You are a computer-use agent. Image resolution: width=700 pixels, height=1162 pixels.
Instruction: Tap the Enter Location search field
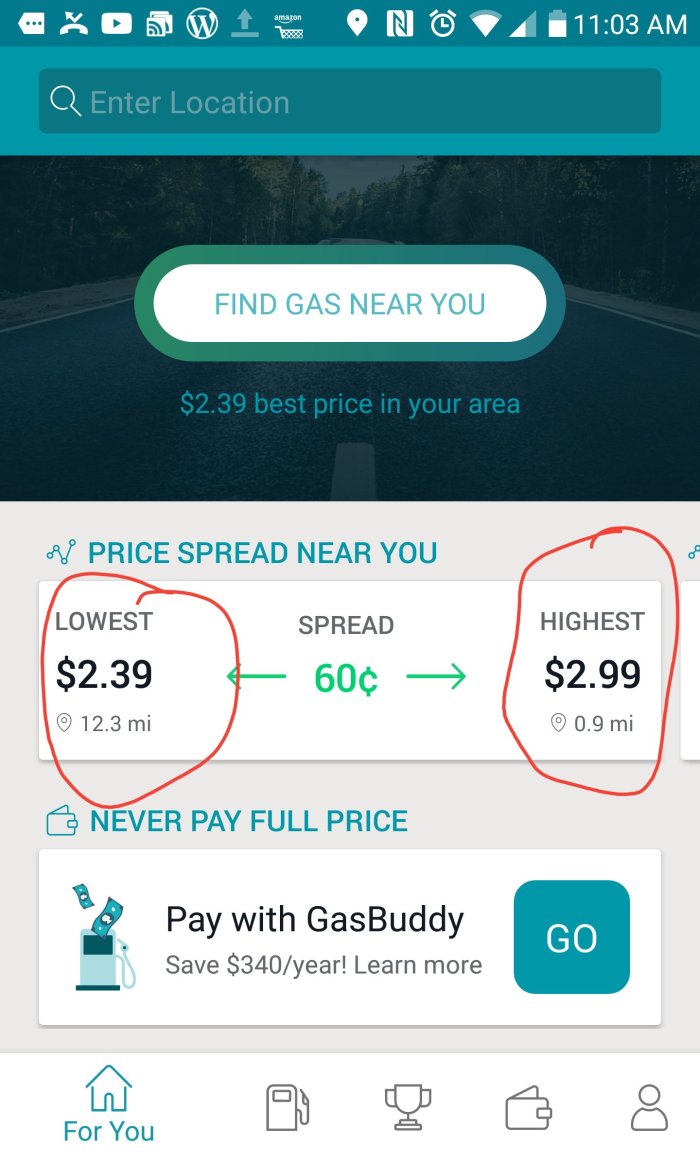(350, 102)
